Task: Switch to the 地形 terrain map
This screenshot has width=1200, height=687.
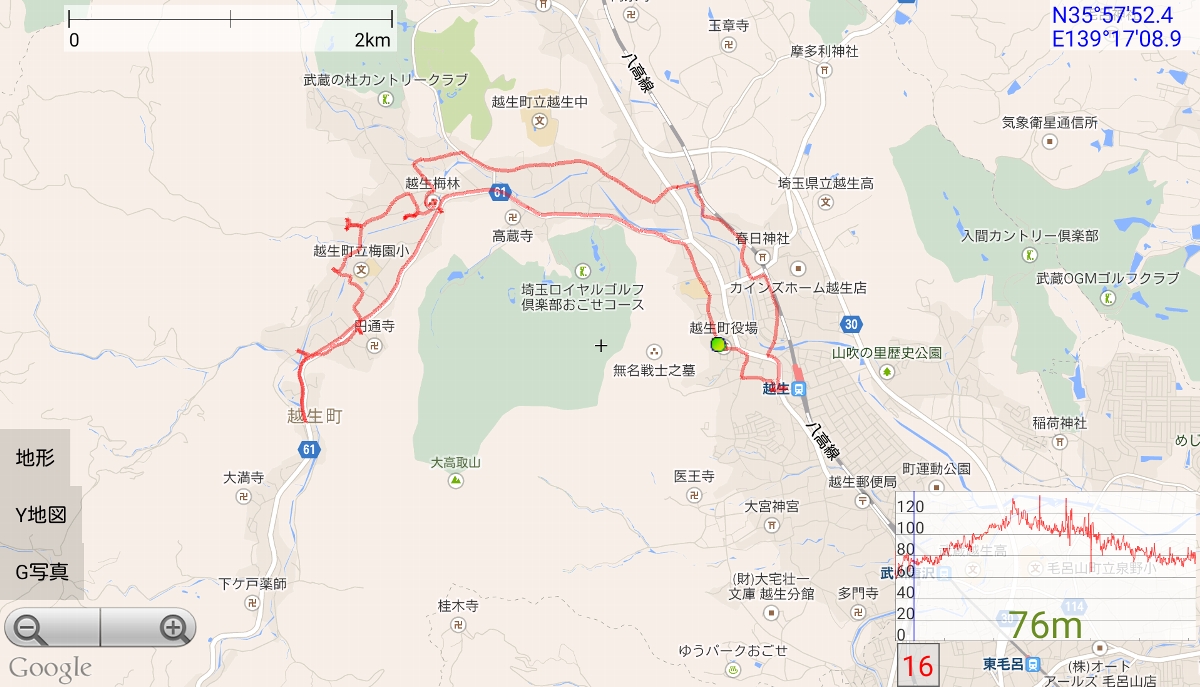Action: [x=36, y=458]
